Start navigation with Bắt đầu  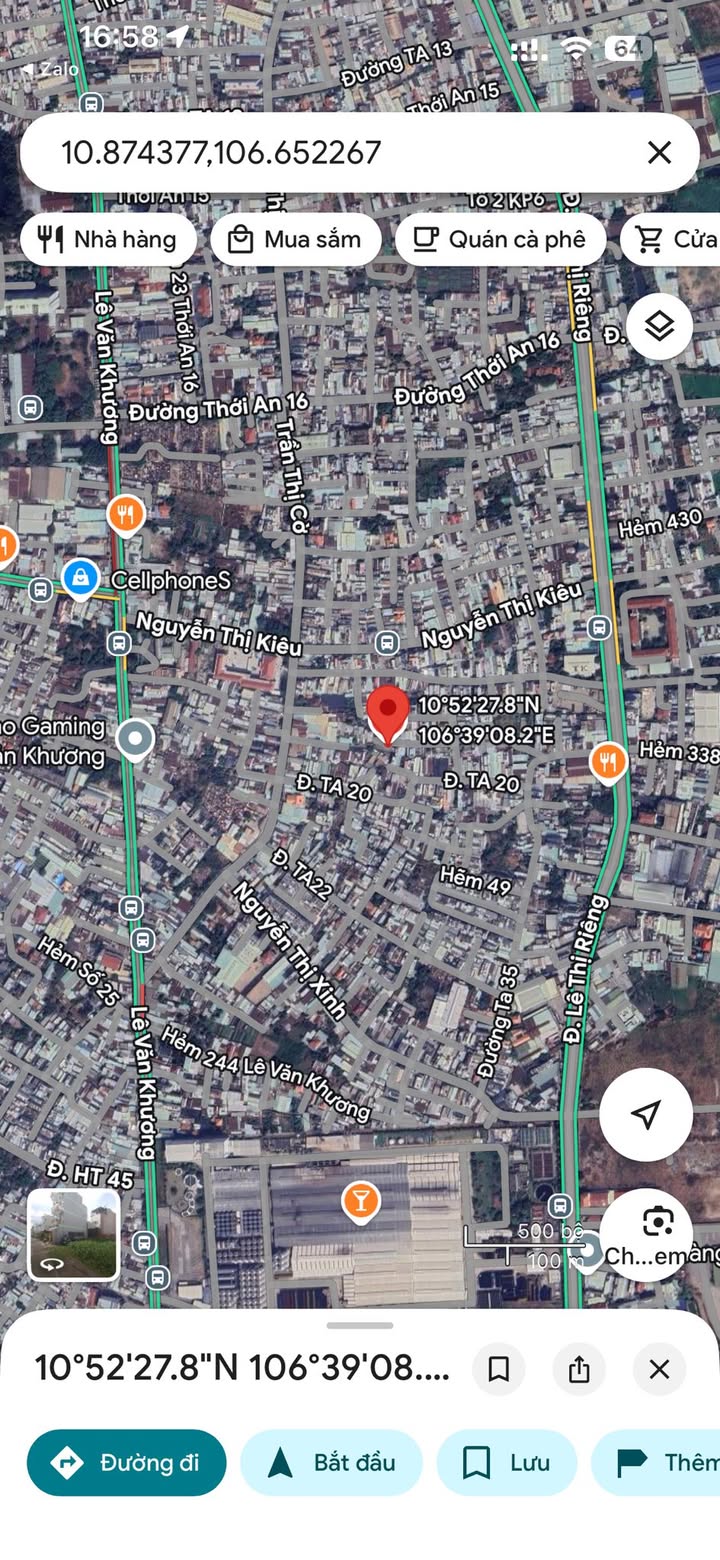[332, 1463]
